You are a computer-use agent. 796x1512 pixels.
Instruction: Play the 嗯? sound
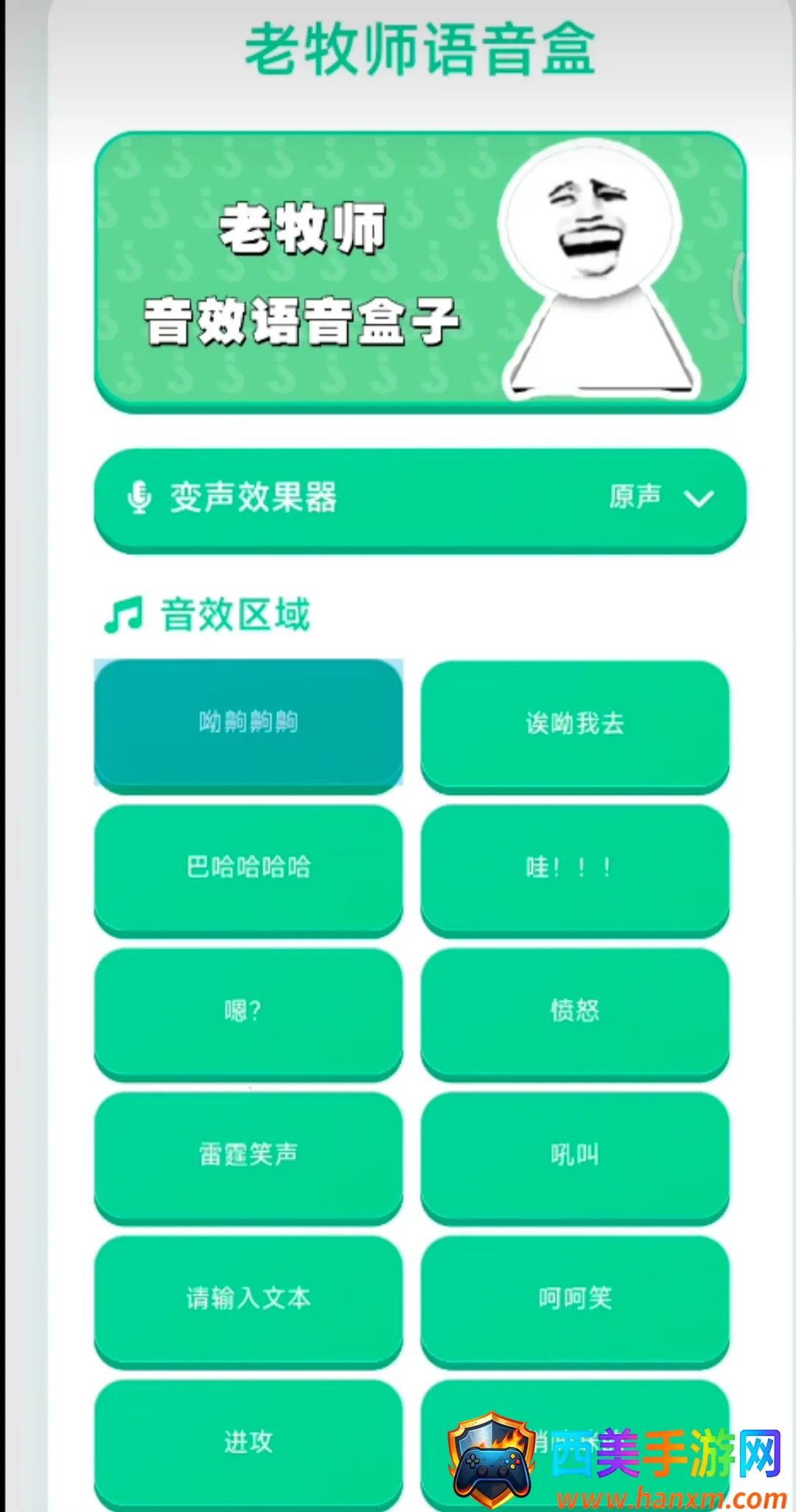coord(248,1013)
